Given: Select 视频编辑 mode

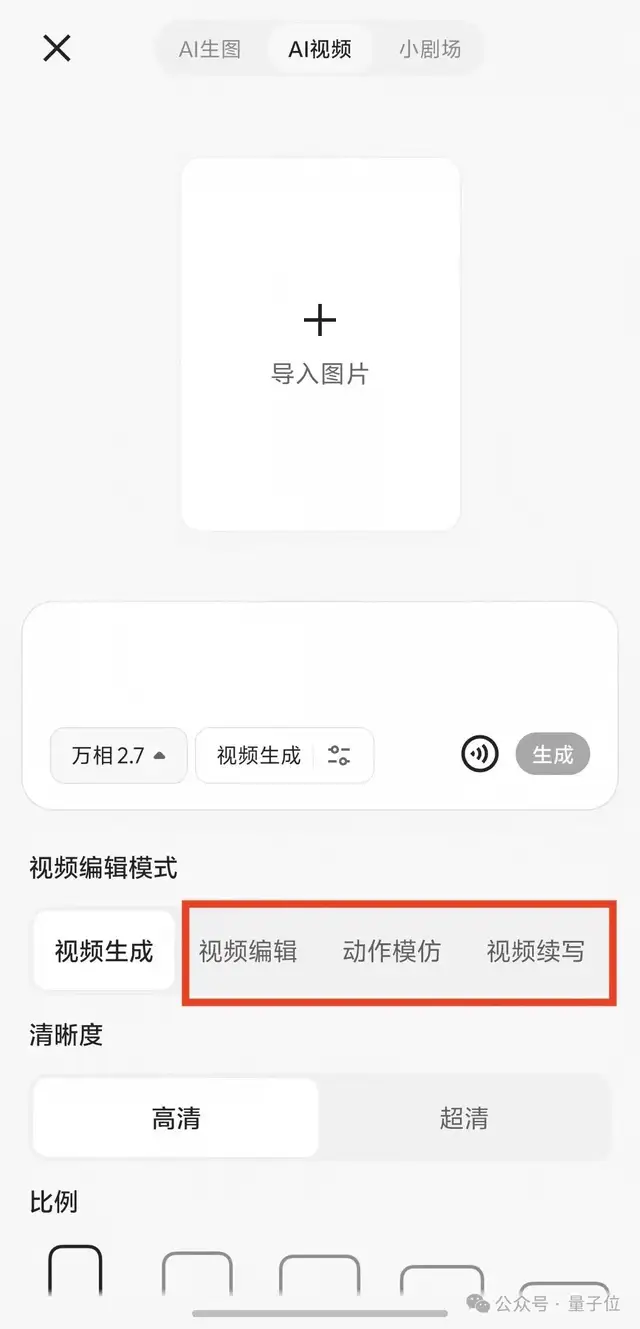Looking at the screenshot, I should point(248,950).
